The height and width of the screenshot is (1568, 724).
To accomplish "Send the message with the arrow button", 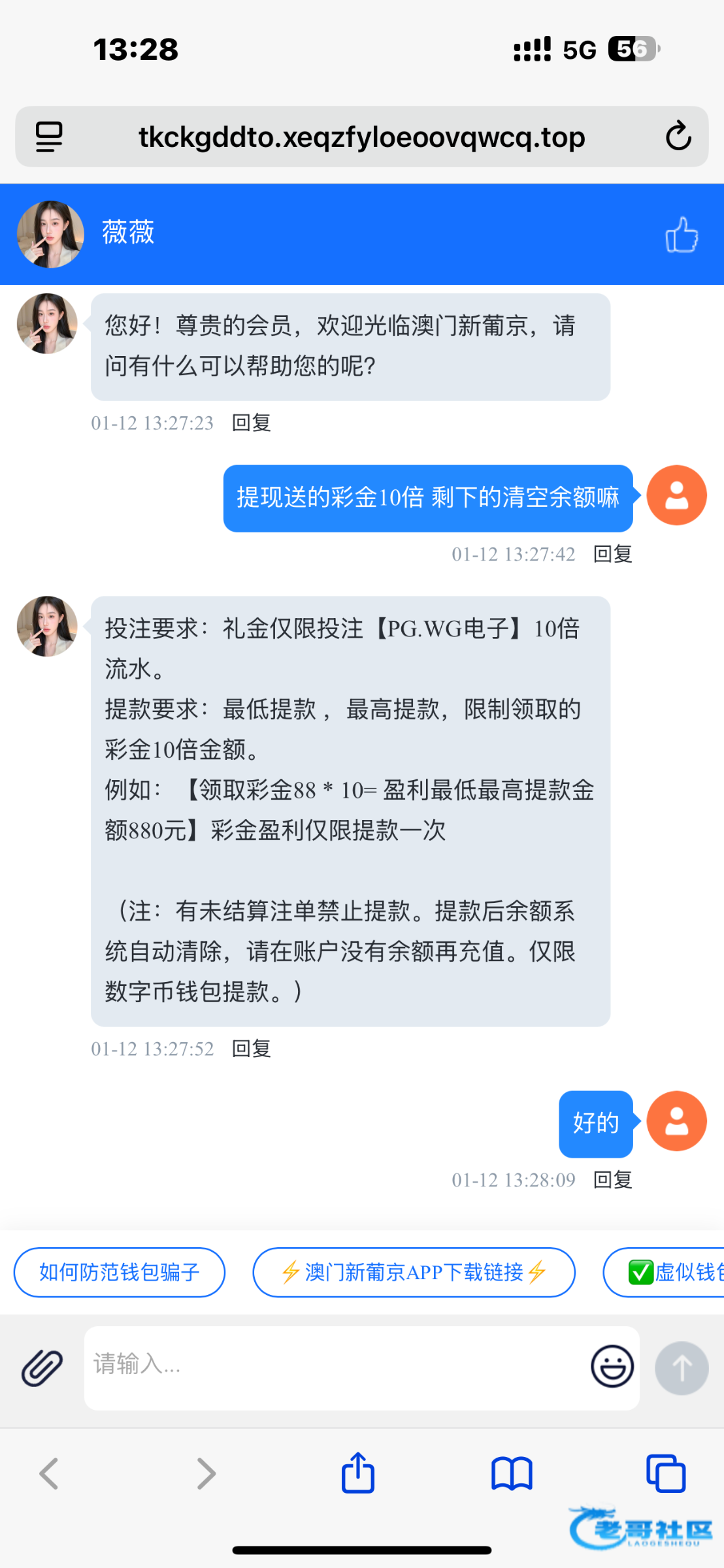I will 682,1367.
